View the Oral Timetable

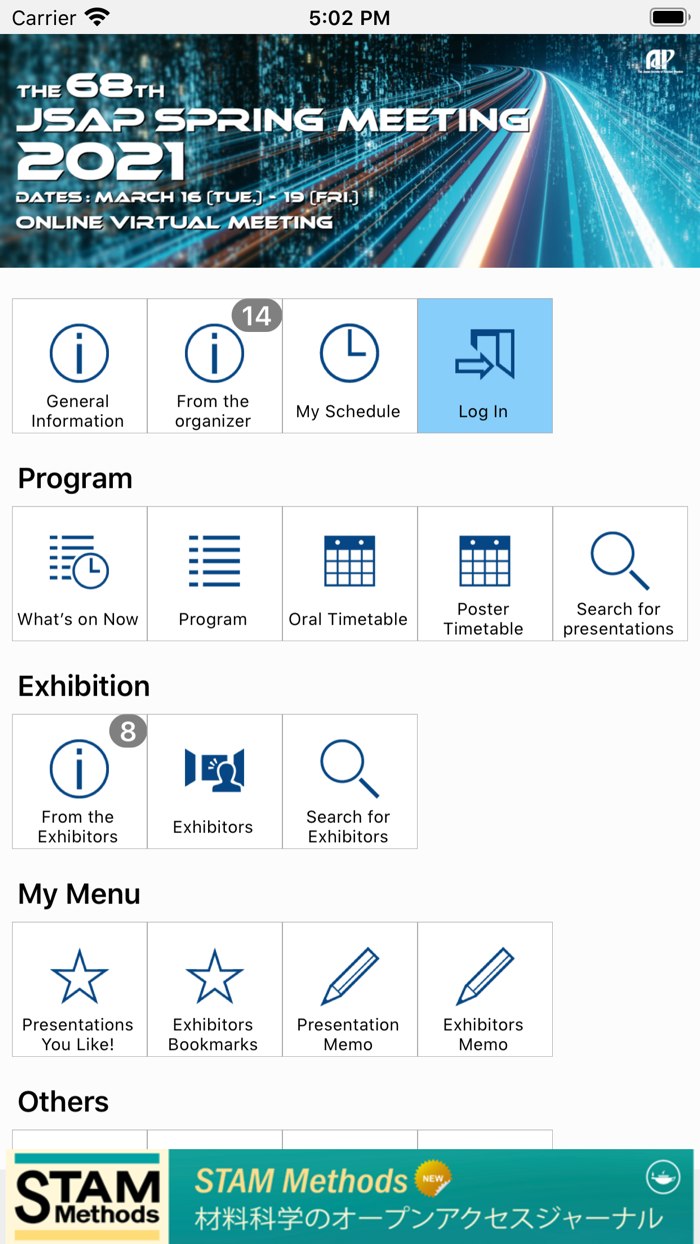coord(349,574)
